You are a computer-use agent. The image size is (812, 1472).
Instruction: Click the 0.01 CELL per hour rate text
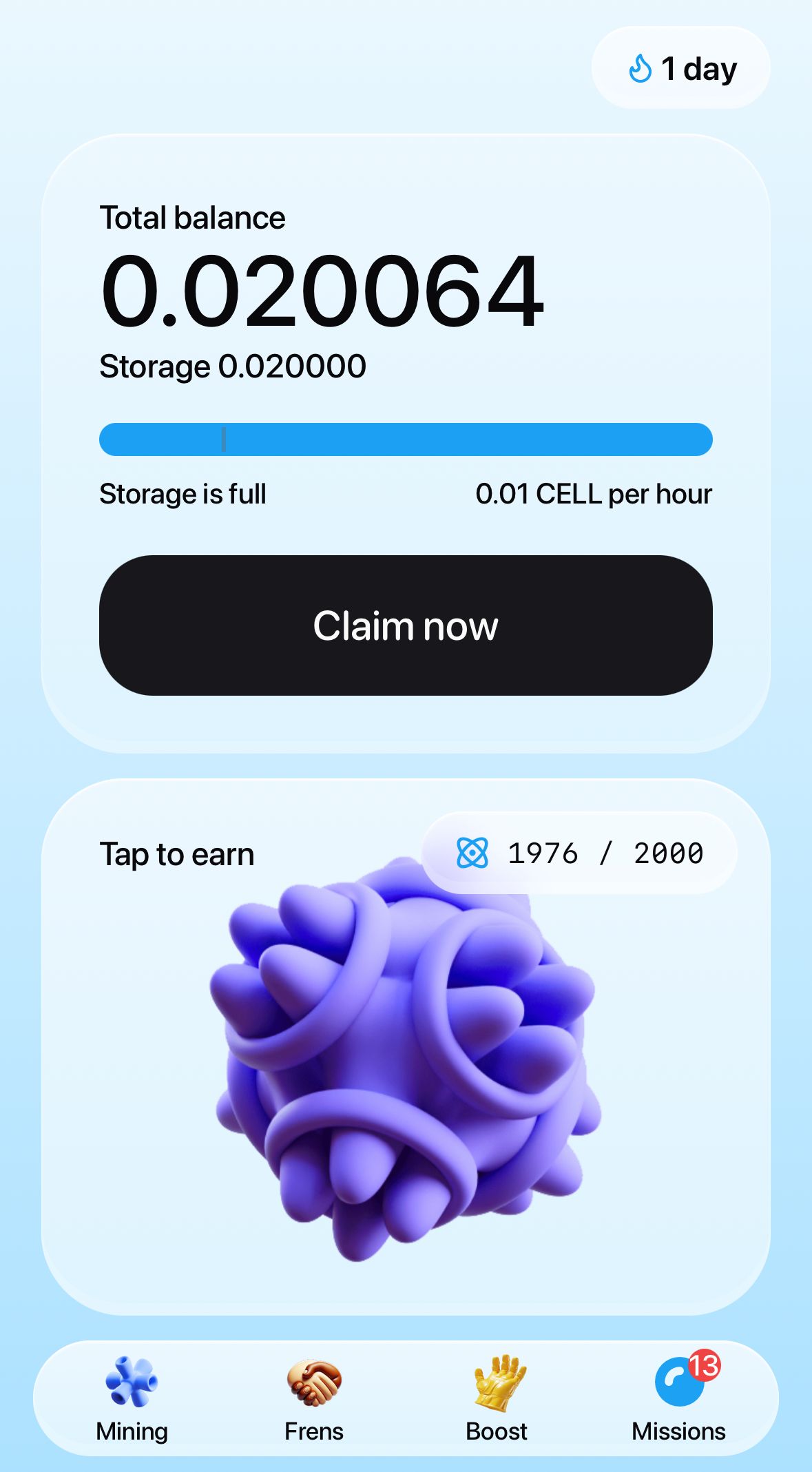coord(595,493)
